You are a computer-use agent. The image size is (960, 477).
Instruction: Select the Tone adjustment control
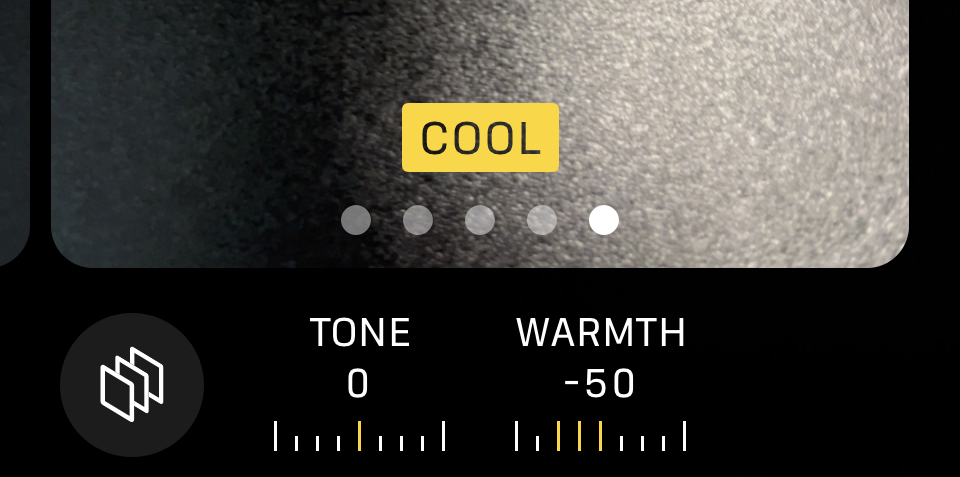pos(359,385)
